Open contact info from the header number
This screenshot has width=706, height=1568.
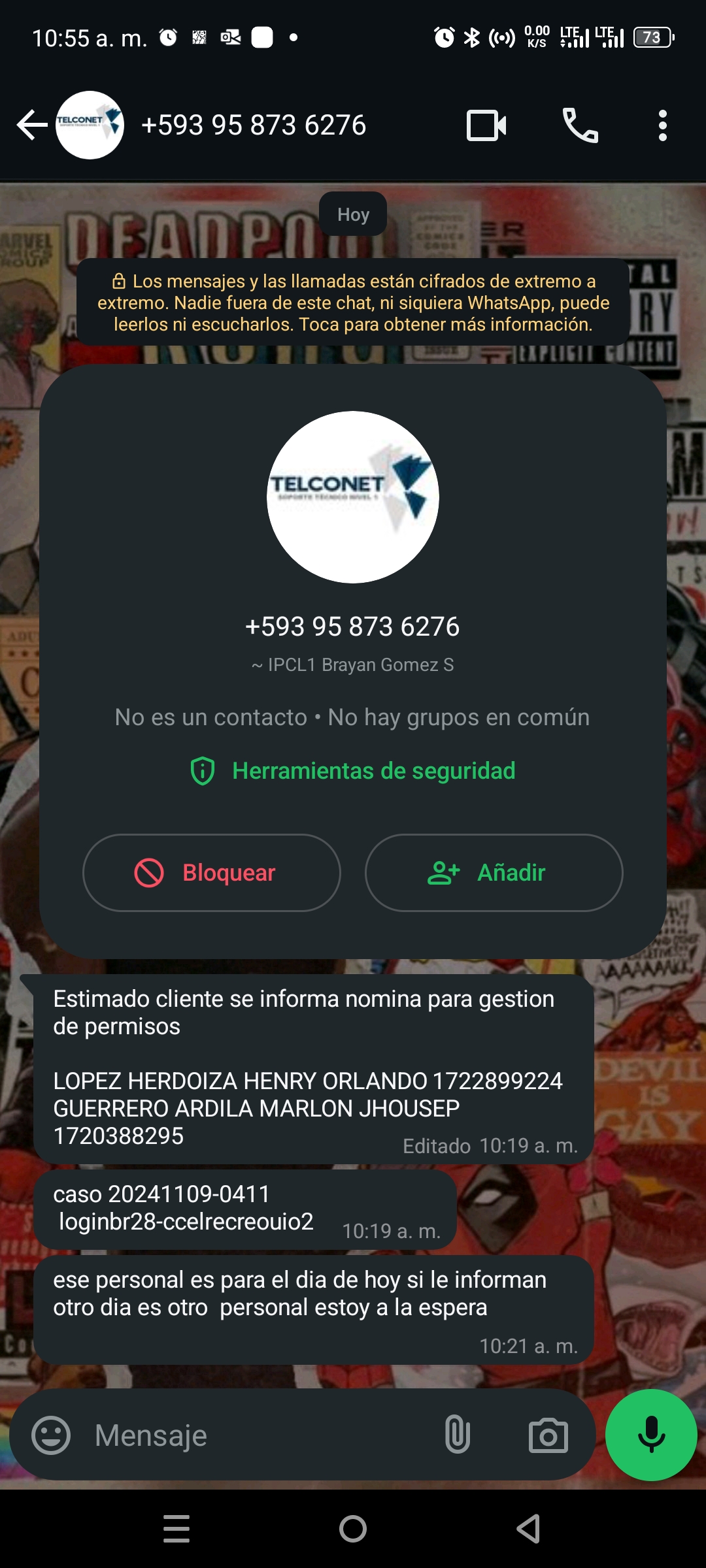pos(254,125)
